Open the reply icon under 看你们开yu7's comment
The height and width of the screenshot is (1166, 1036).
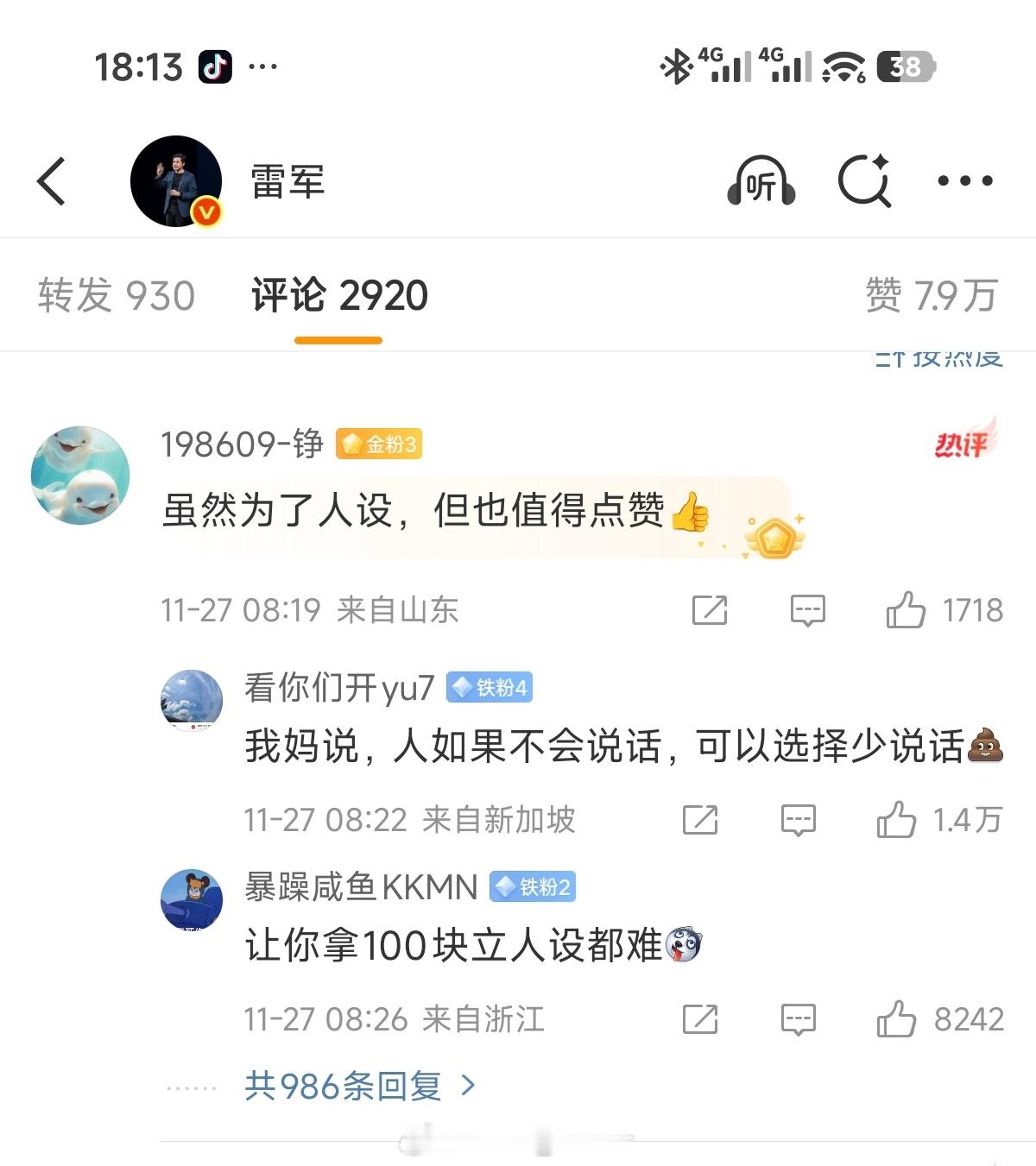[799, 820]
